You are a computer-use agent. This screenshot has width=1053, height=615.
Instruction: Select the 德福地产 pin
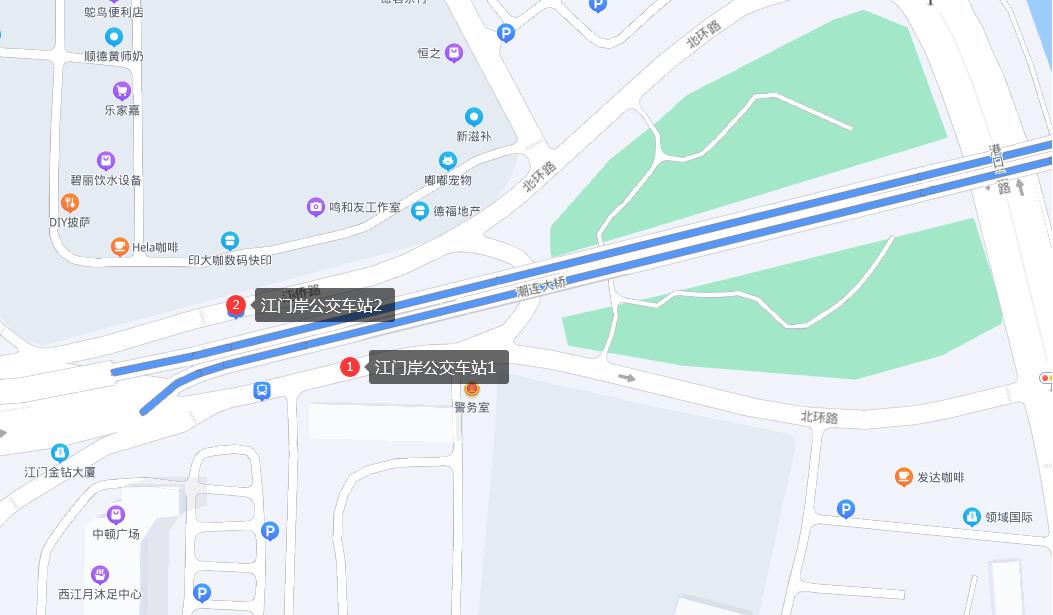click(420, 211)
